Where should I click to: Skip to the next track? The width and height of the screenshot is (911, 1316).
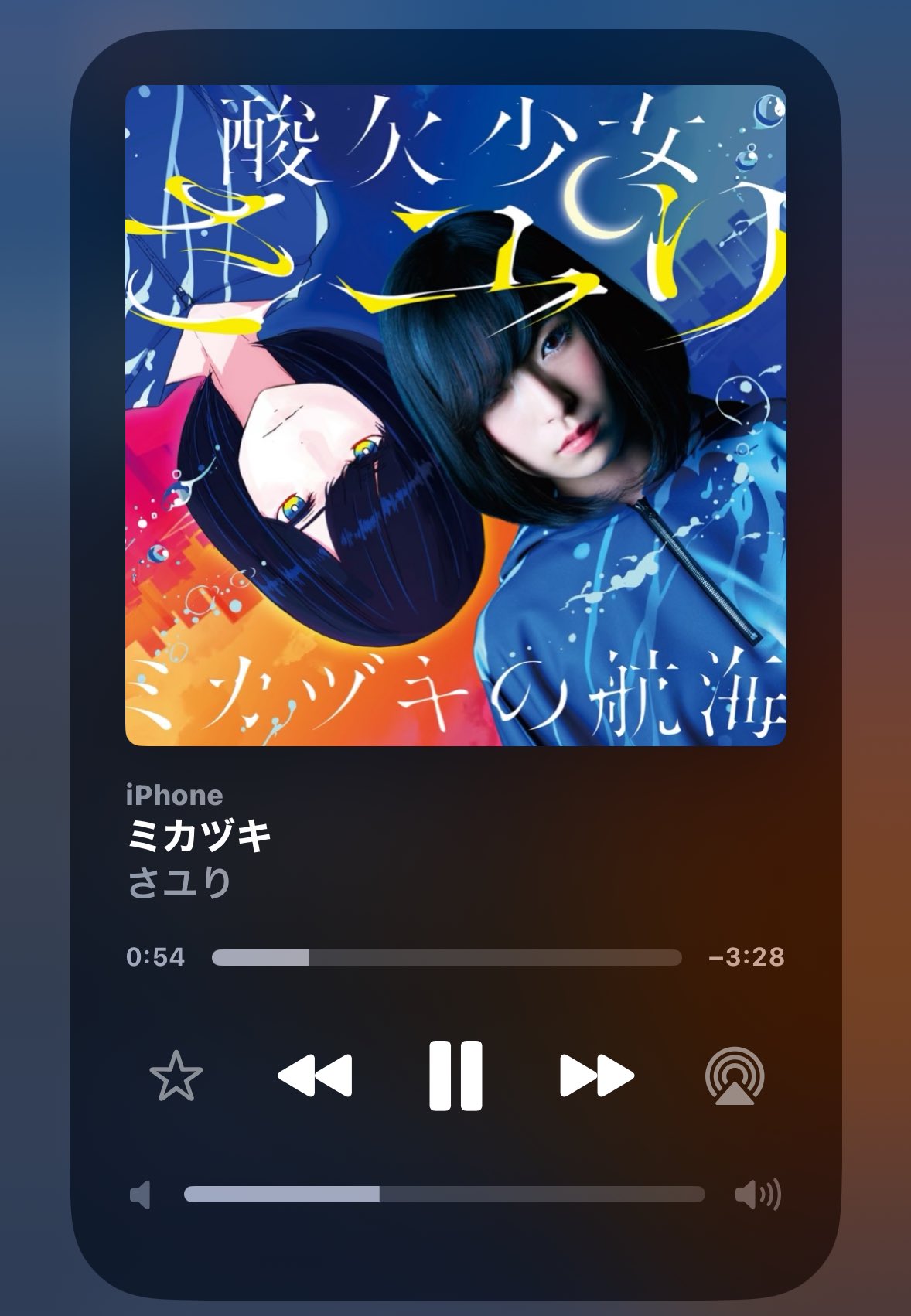tap(596, 1076)
